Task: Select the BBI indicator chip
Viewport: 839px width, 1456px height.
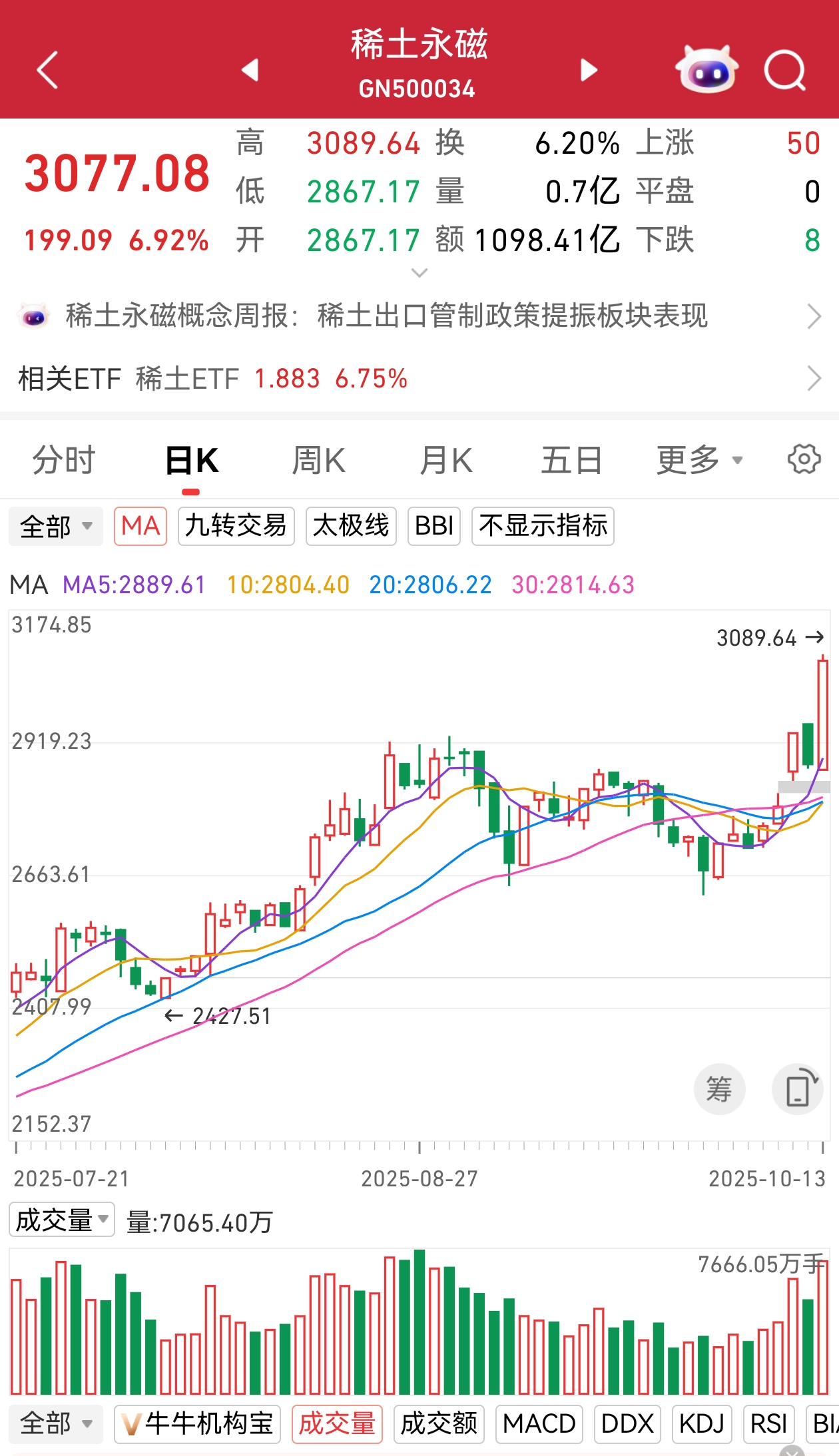Action: click(434, 526)
